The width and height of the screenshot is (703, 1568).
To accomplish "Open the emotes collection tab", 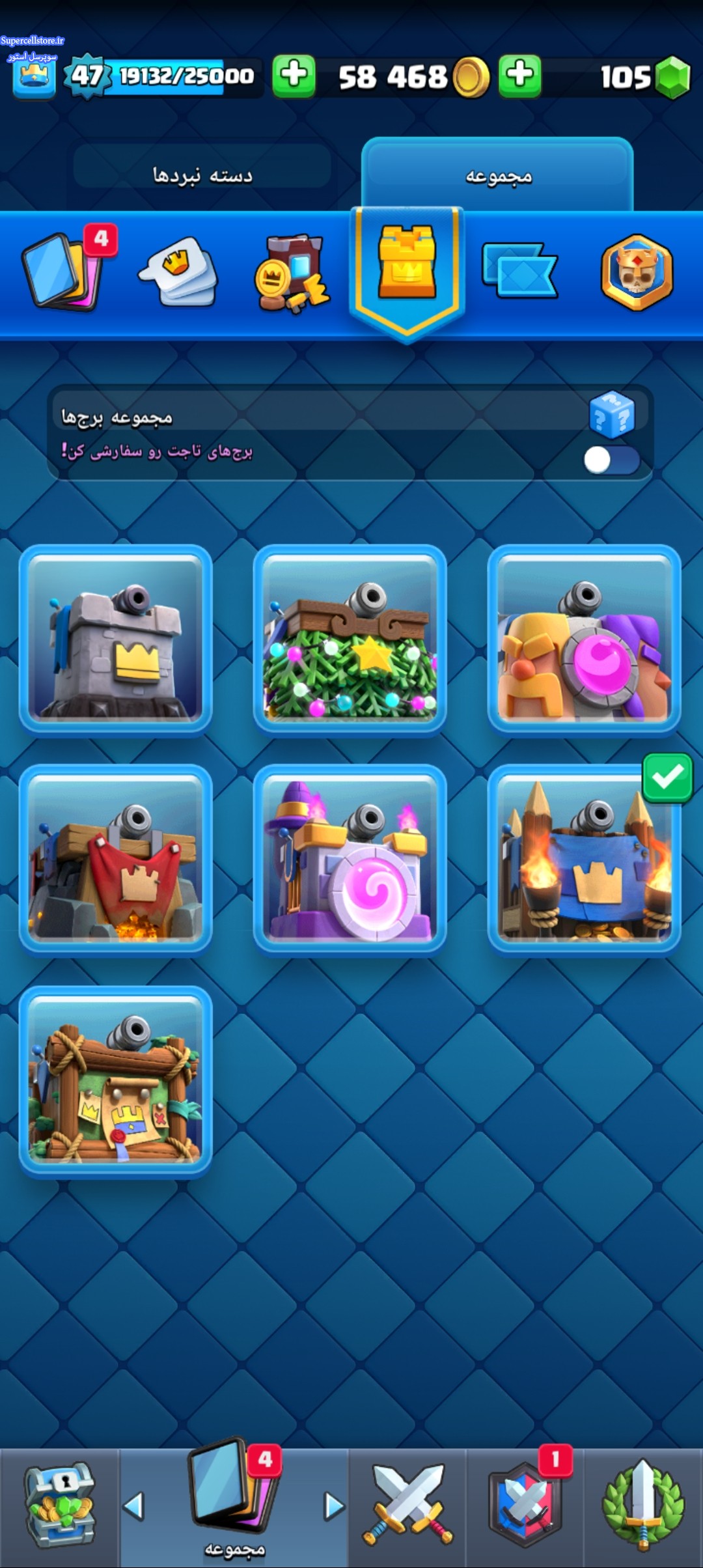I will (178, 271).
